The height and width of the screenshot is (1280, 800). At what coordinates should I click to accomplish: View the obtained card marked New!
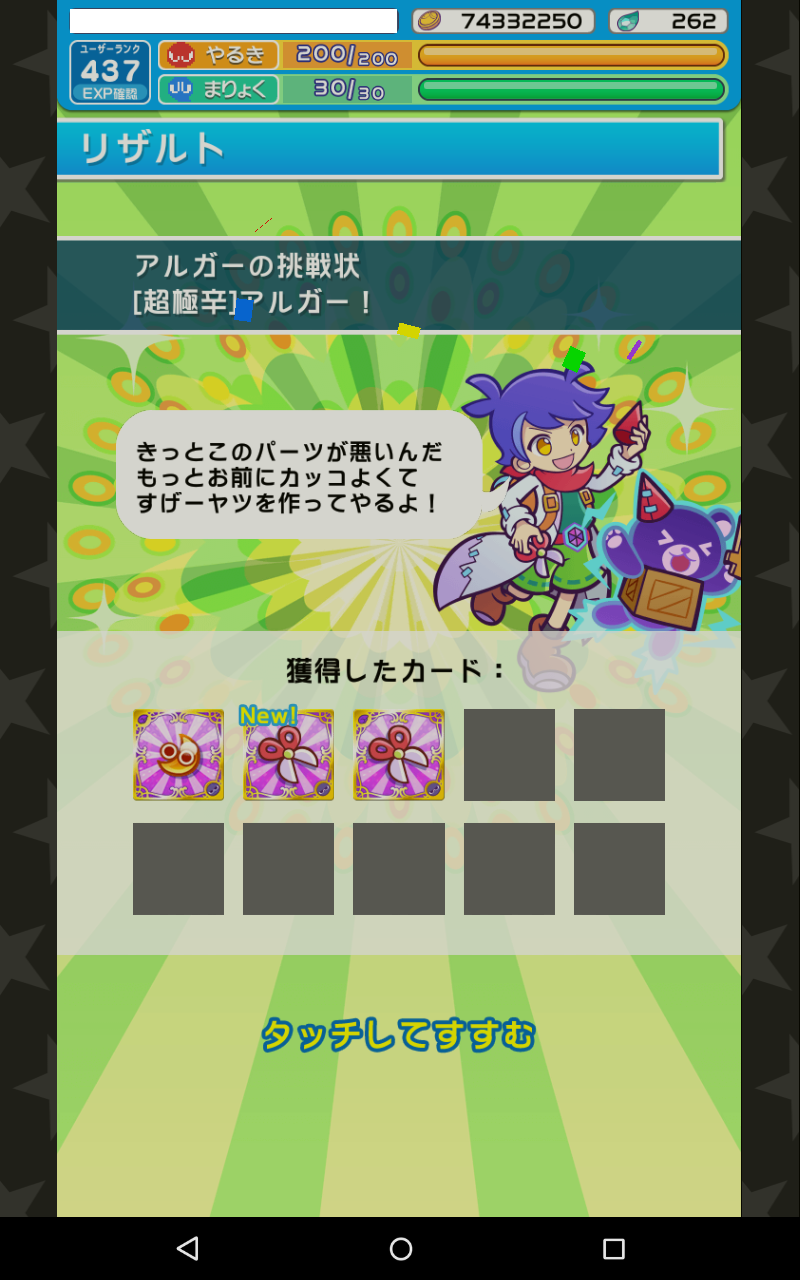[289, 757]
